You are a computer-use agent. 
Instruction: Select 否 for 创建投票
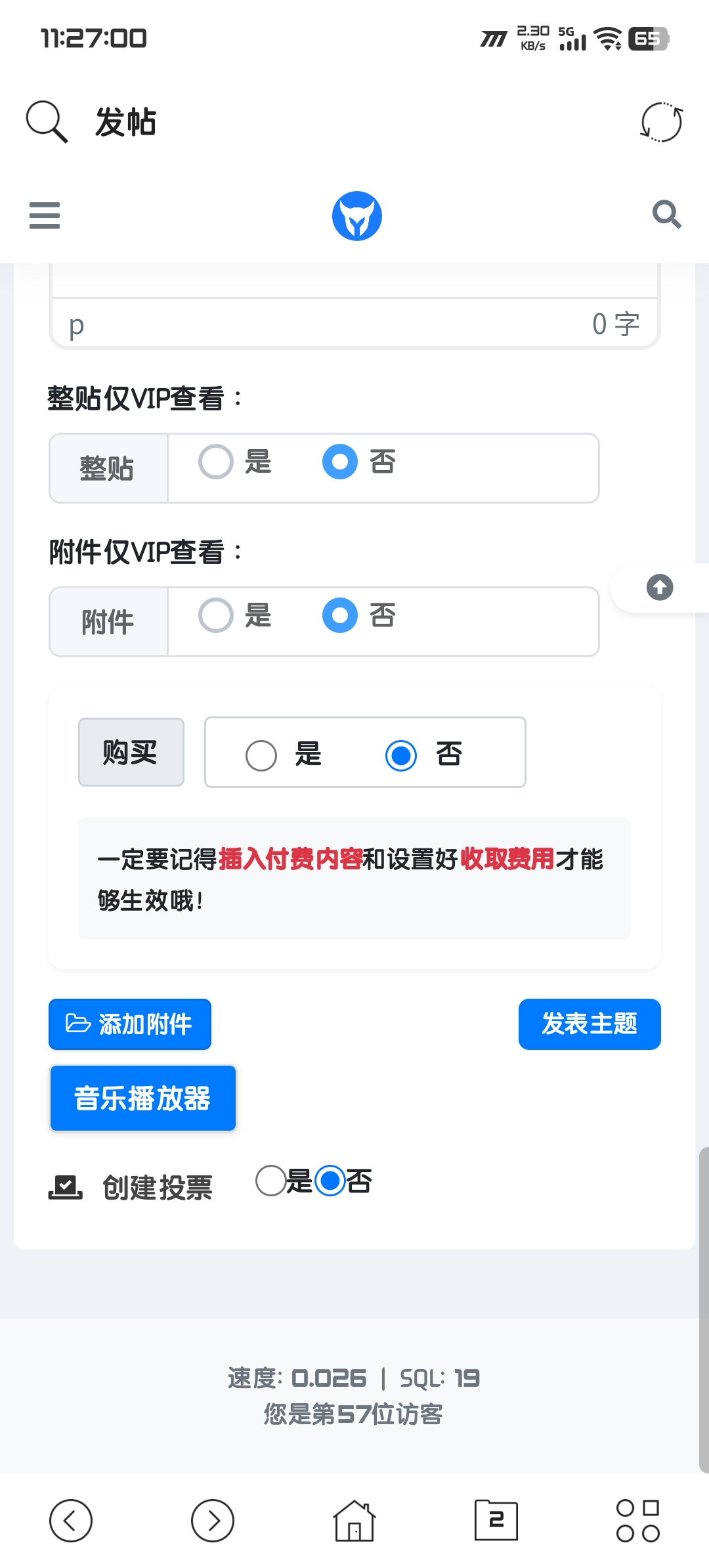pos(330,1181)
